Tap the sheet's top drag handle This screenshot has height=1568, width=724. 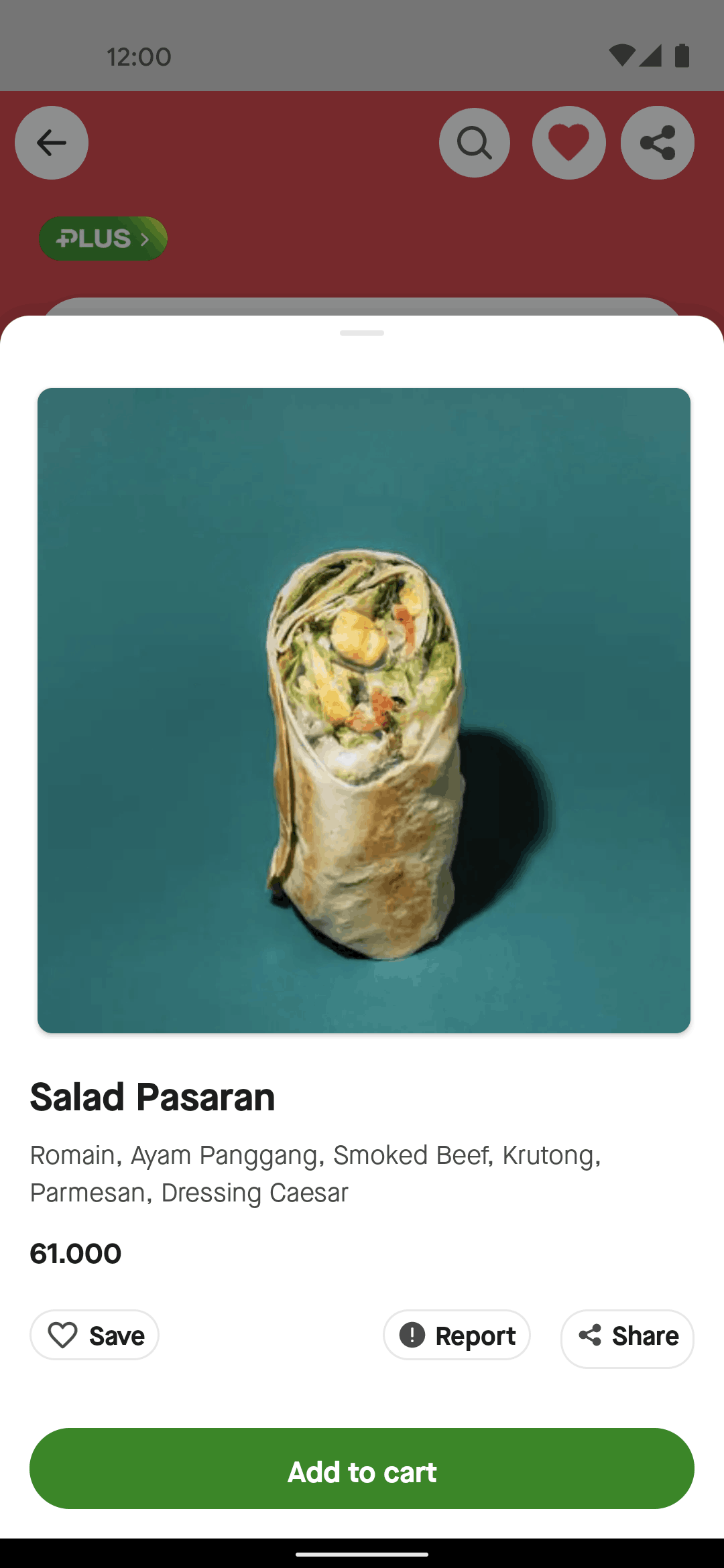point(362,333)
